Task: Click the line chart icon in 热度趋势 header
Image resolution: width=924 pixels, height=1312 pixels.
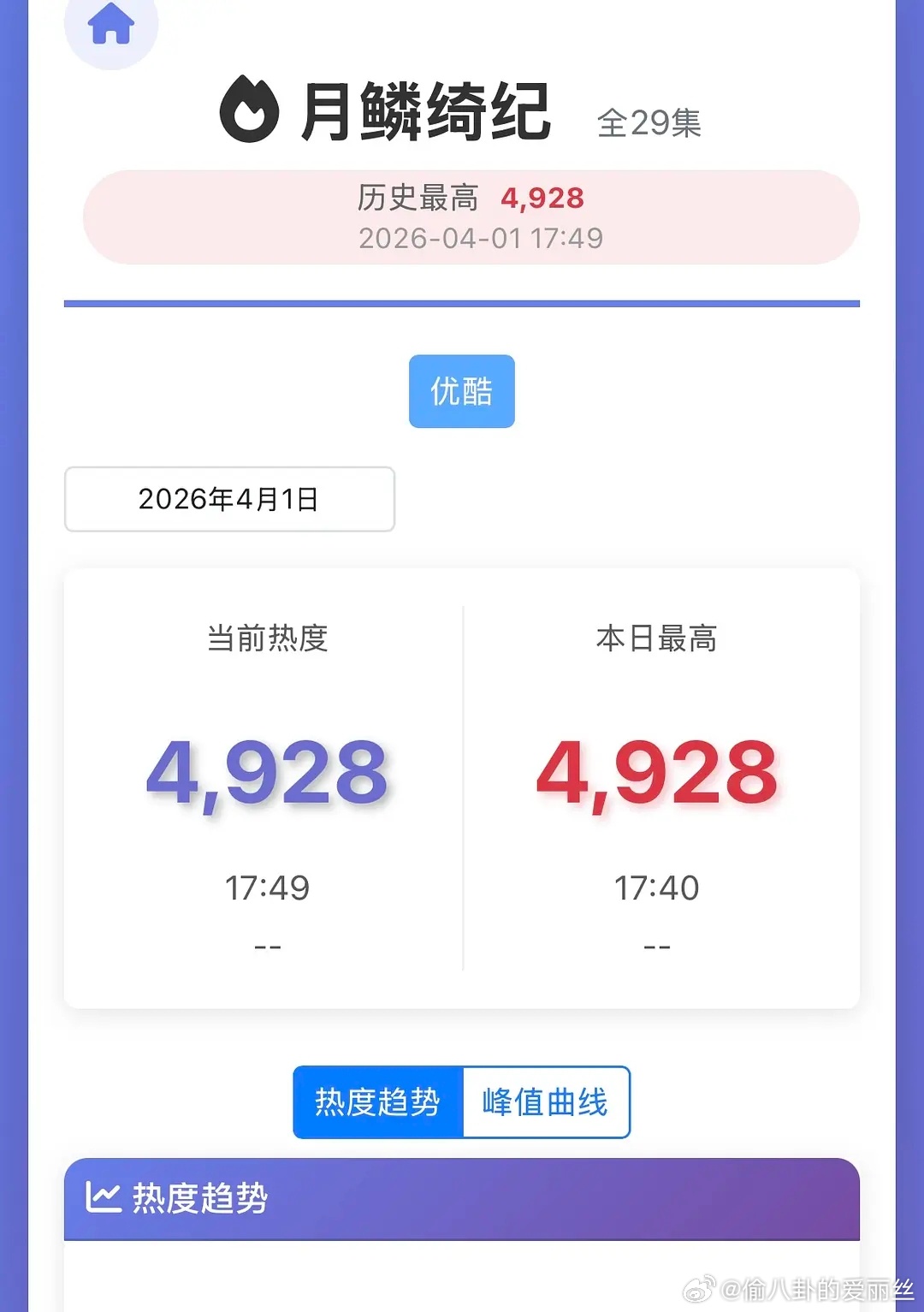Action: [x=104, y=1199]
